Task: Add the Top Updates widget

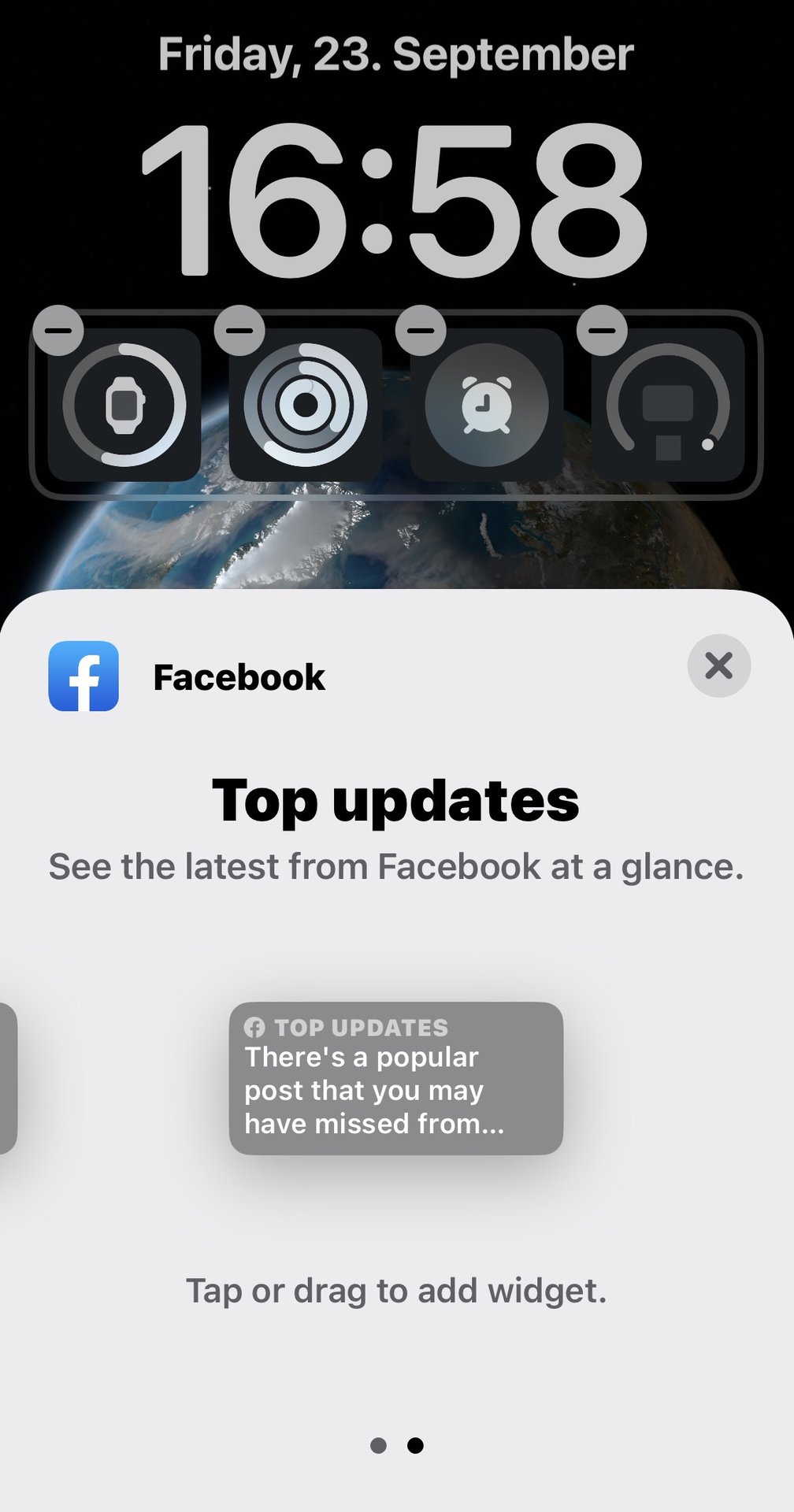Action: (396, 1078)
